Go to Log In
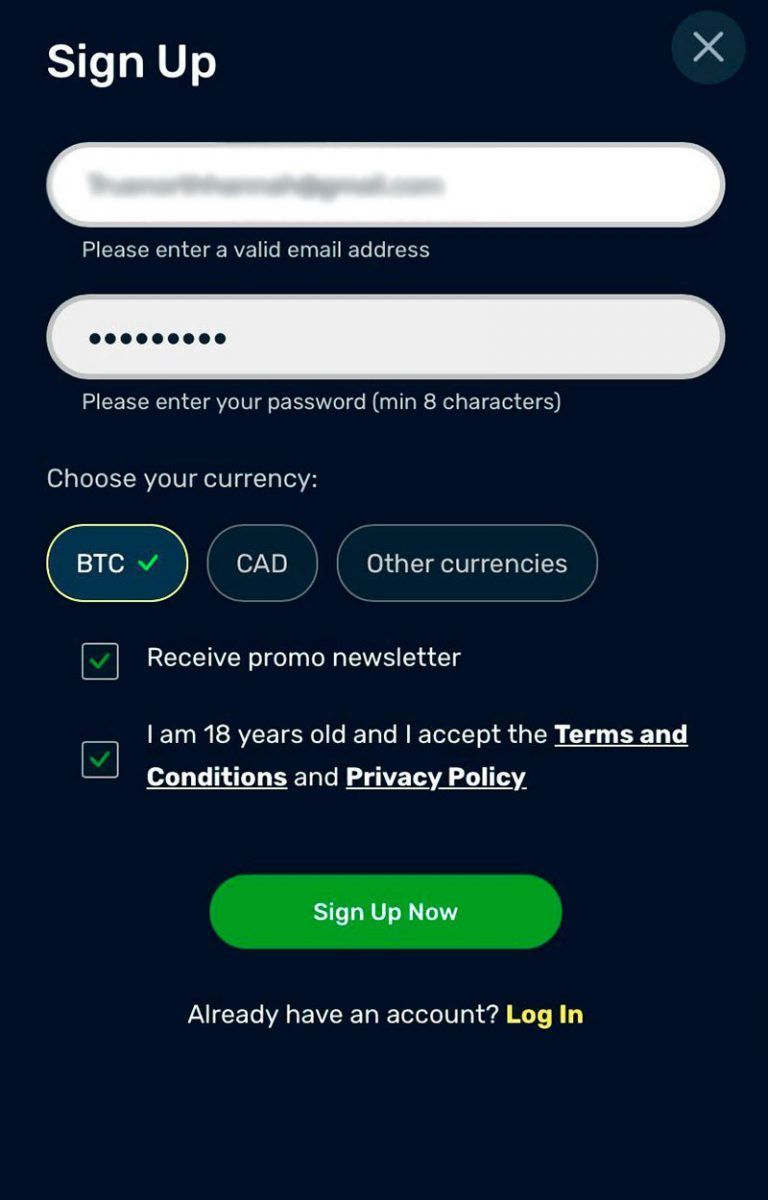The image size is (768, 1200). 544,1014
